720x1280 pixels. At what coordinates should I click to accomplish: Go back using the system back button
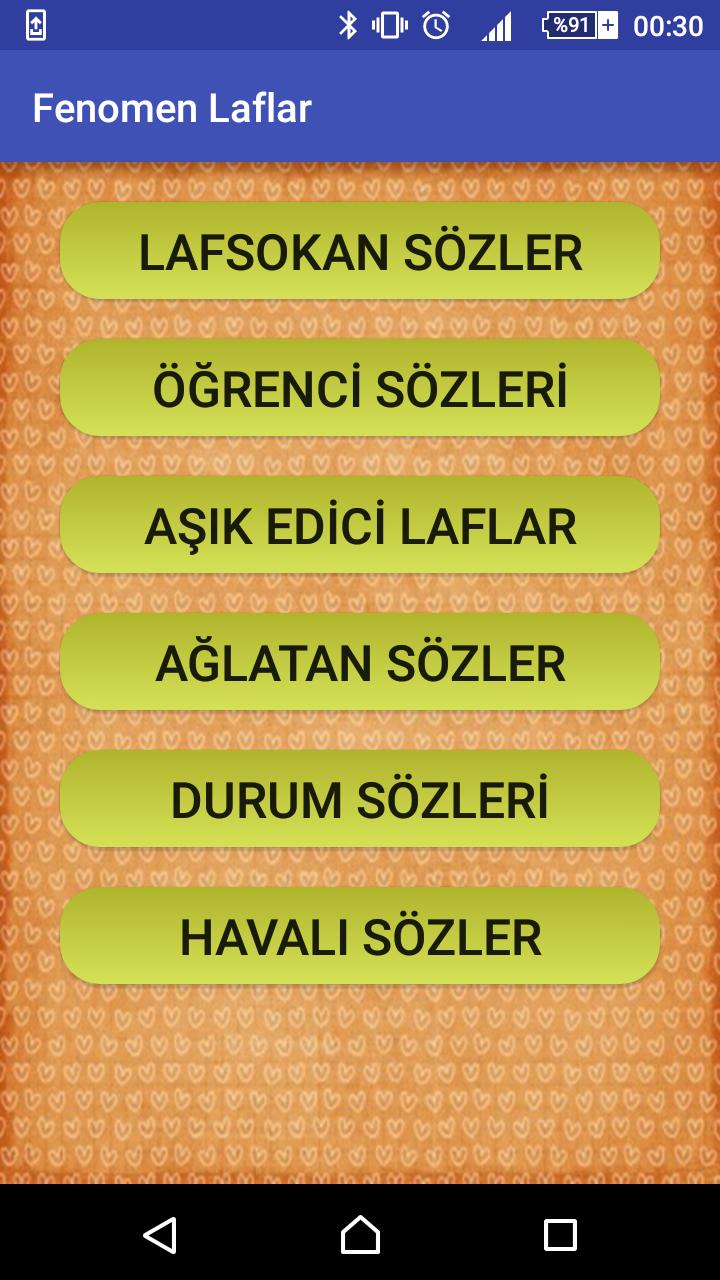click(x=160, y=1234)
